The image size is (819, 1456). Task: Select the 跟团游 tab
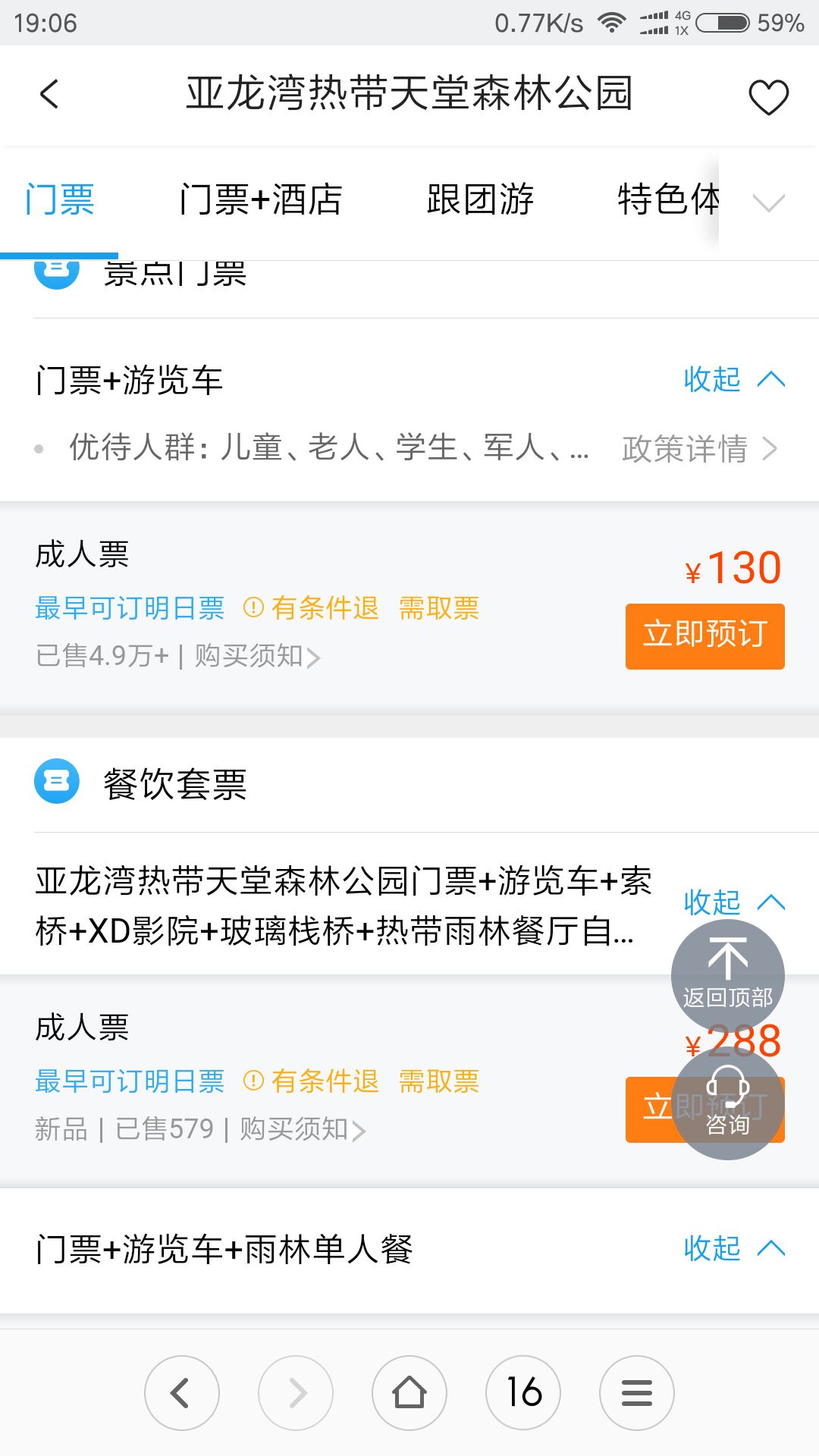(x=480, y=200)
